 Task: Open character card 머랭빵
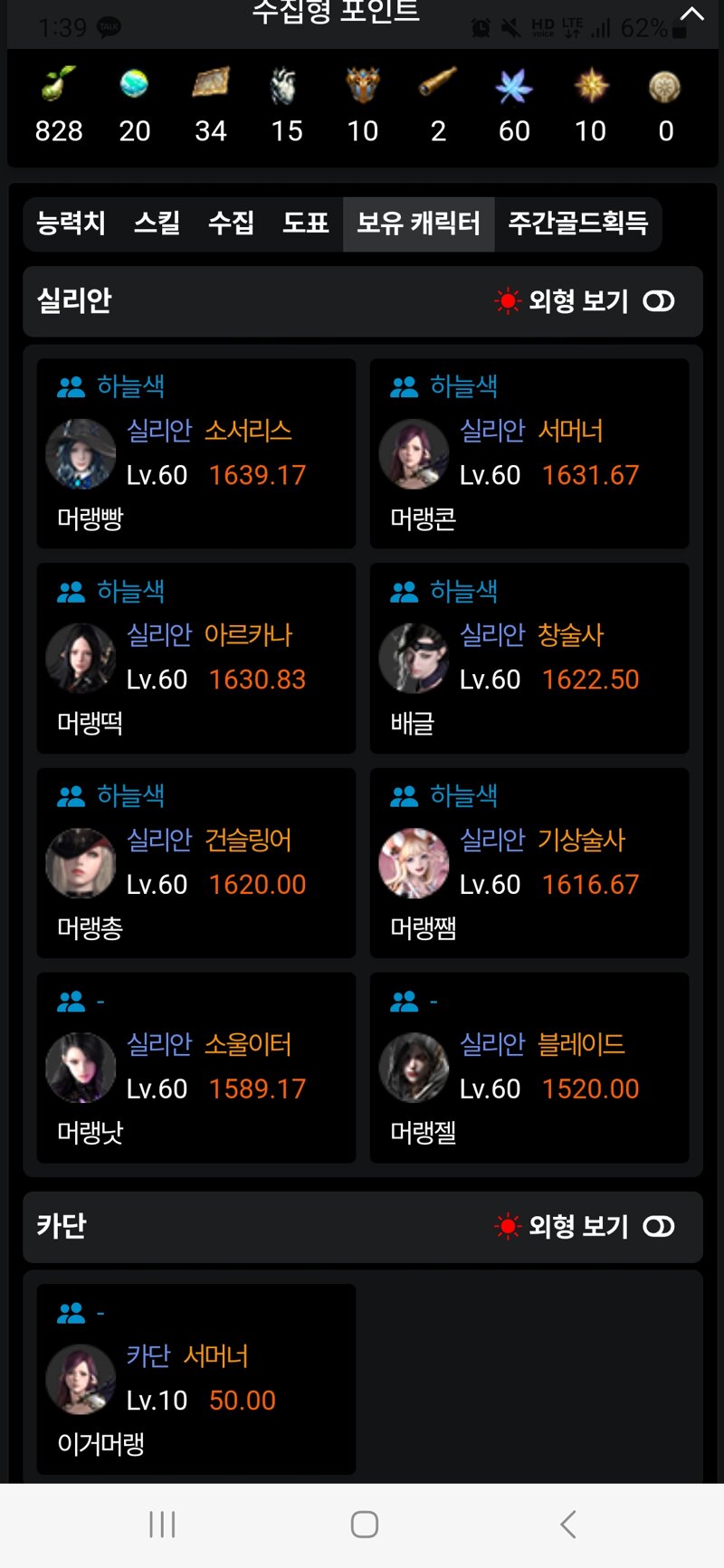[x=195, y=453]
